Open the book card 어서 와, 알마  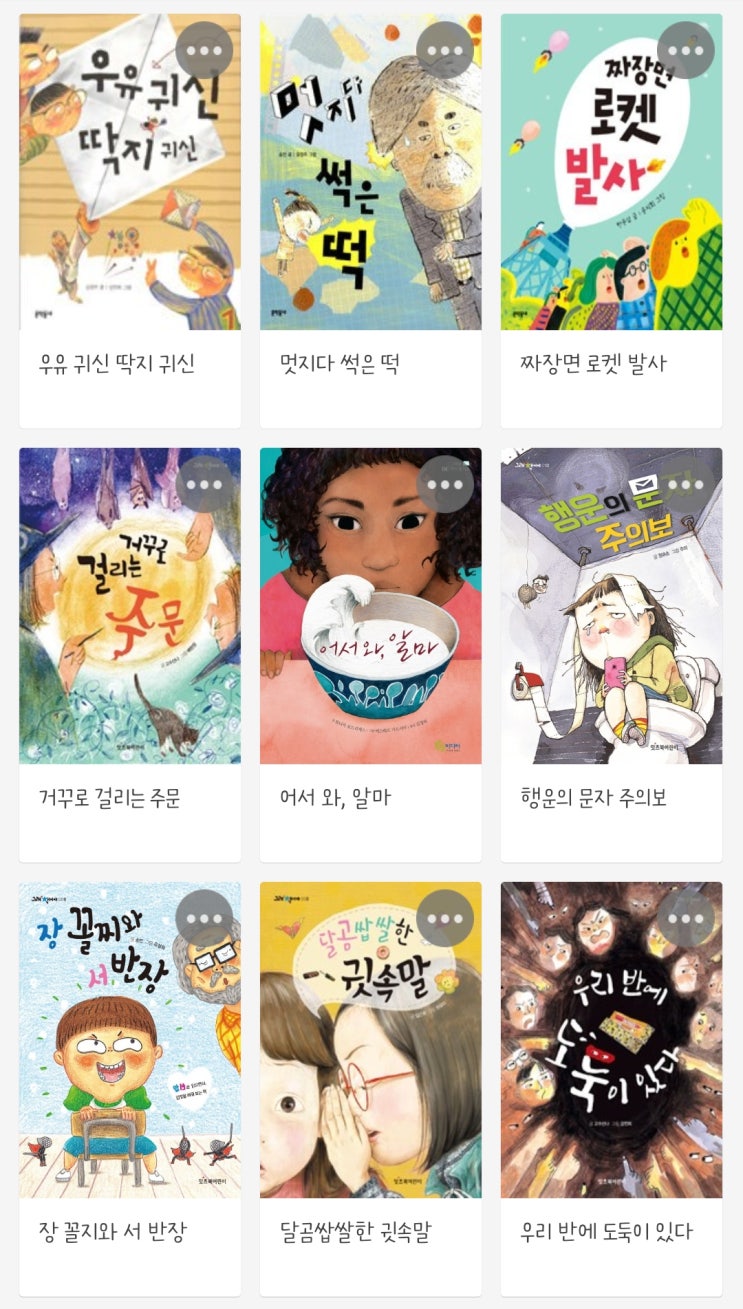[x=371, y=655]
